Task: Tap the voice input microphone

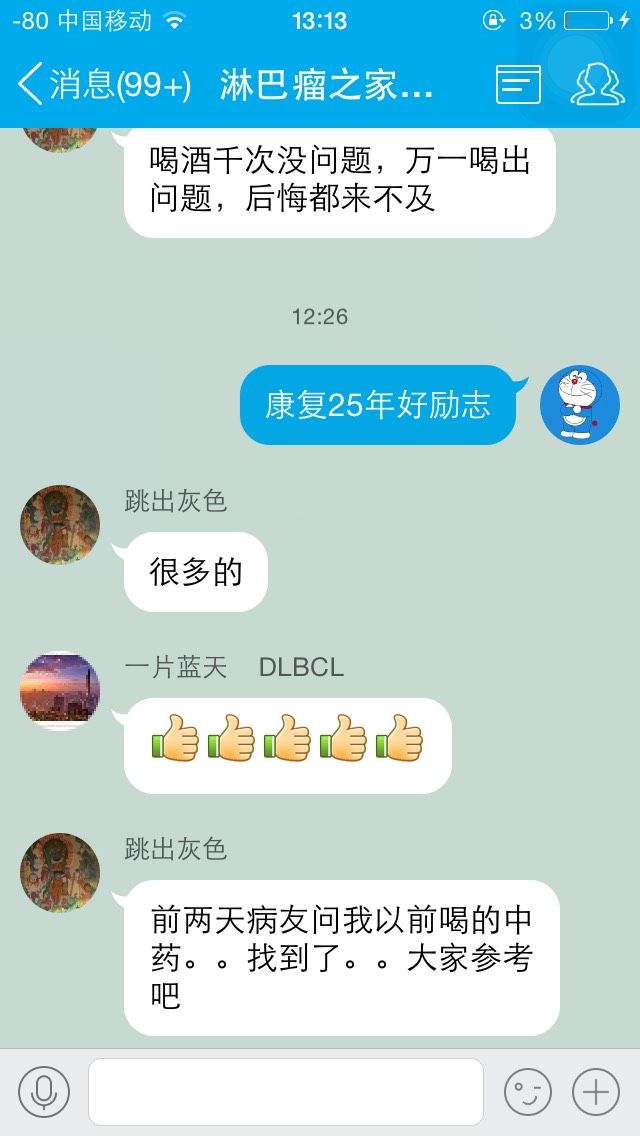Action: pos(44,1092)
